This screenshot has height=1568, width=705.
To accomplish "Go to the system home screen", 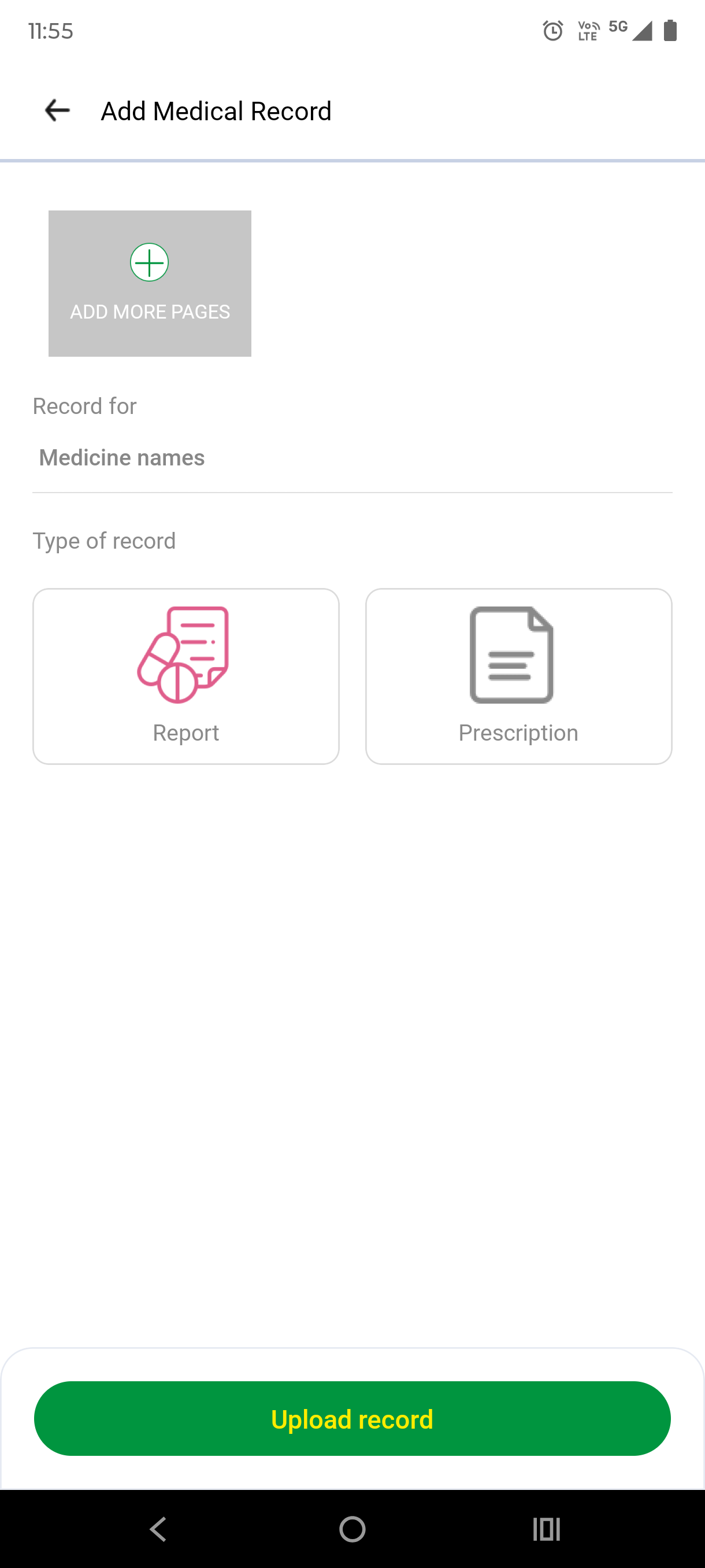I will [352, 1529].
